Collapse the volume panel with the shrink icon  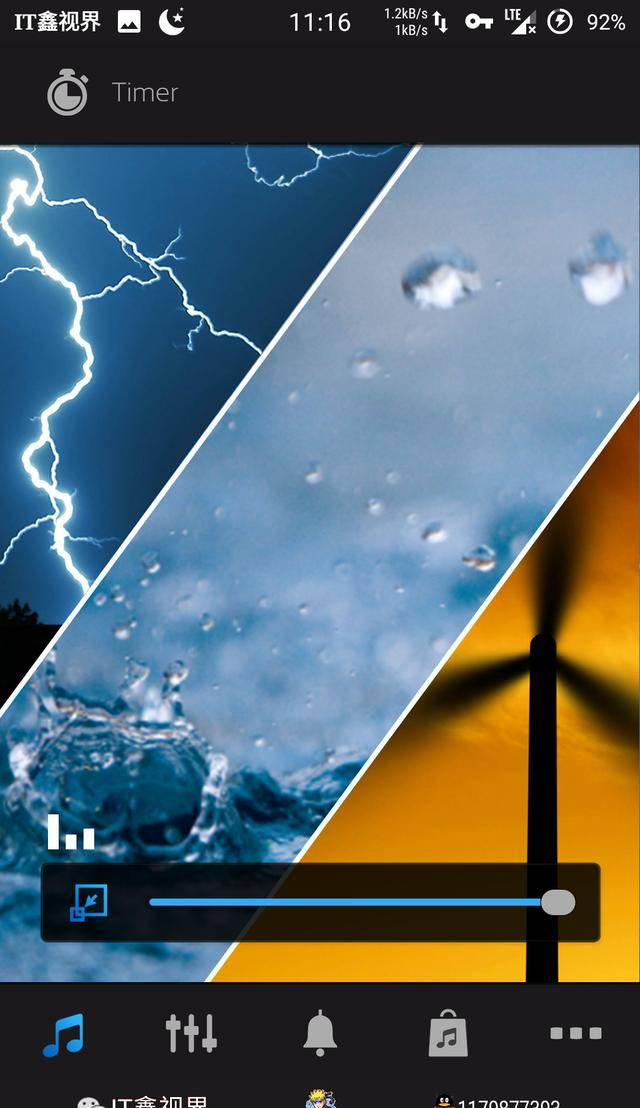[x=89, y=903]
